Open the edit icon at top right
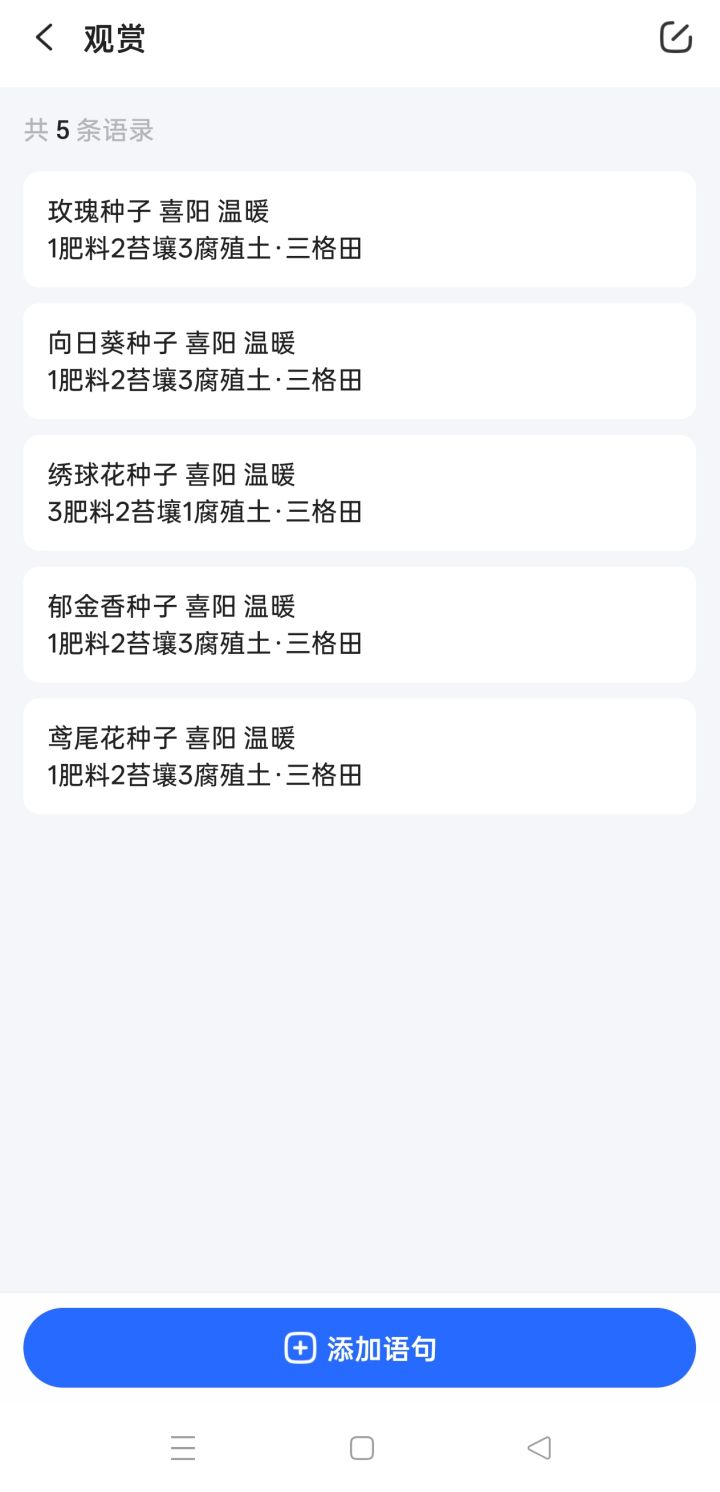 pos(676,37)
